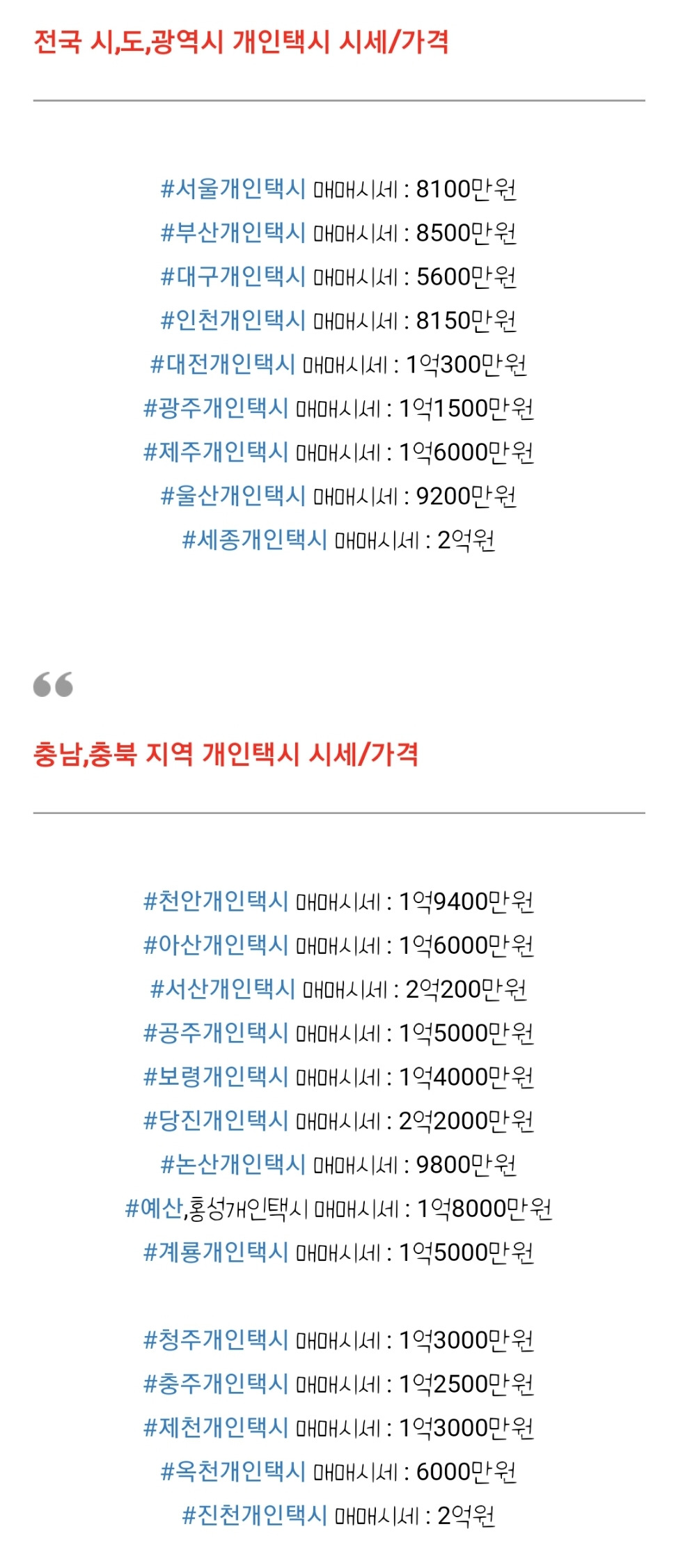Open hashtag #인천개인택시
The width and height of the screenshot is (676, 1568).
pyautogui.click(x=233, y=320)
